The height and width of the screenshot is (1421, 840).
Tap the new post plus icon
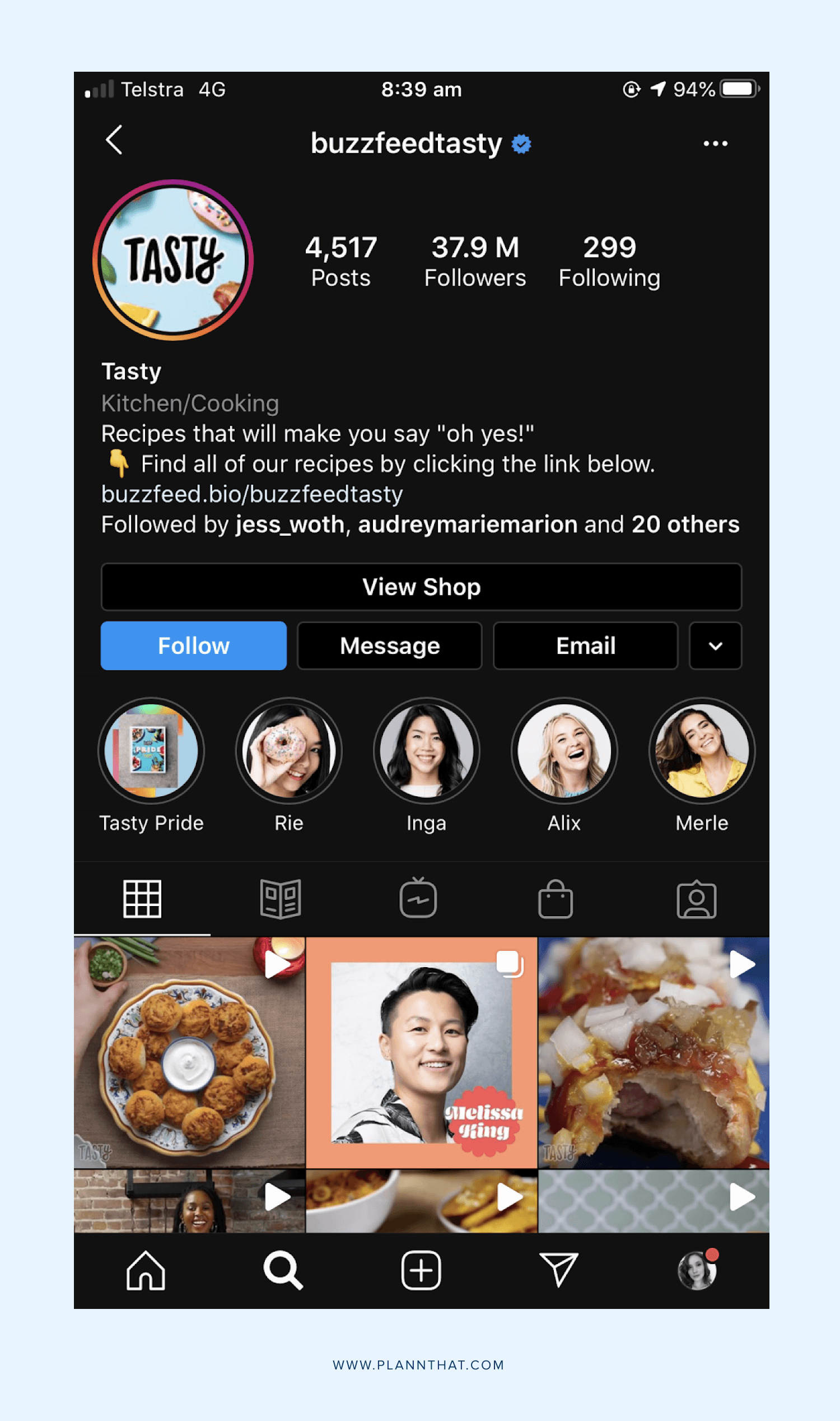click(x=420, y=1269)
